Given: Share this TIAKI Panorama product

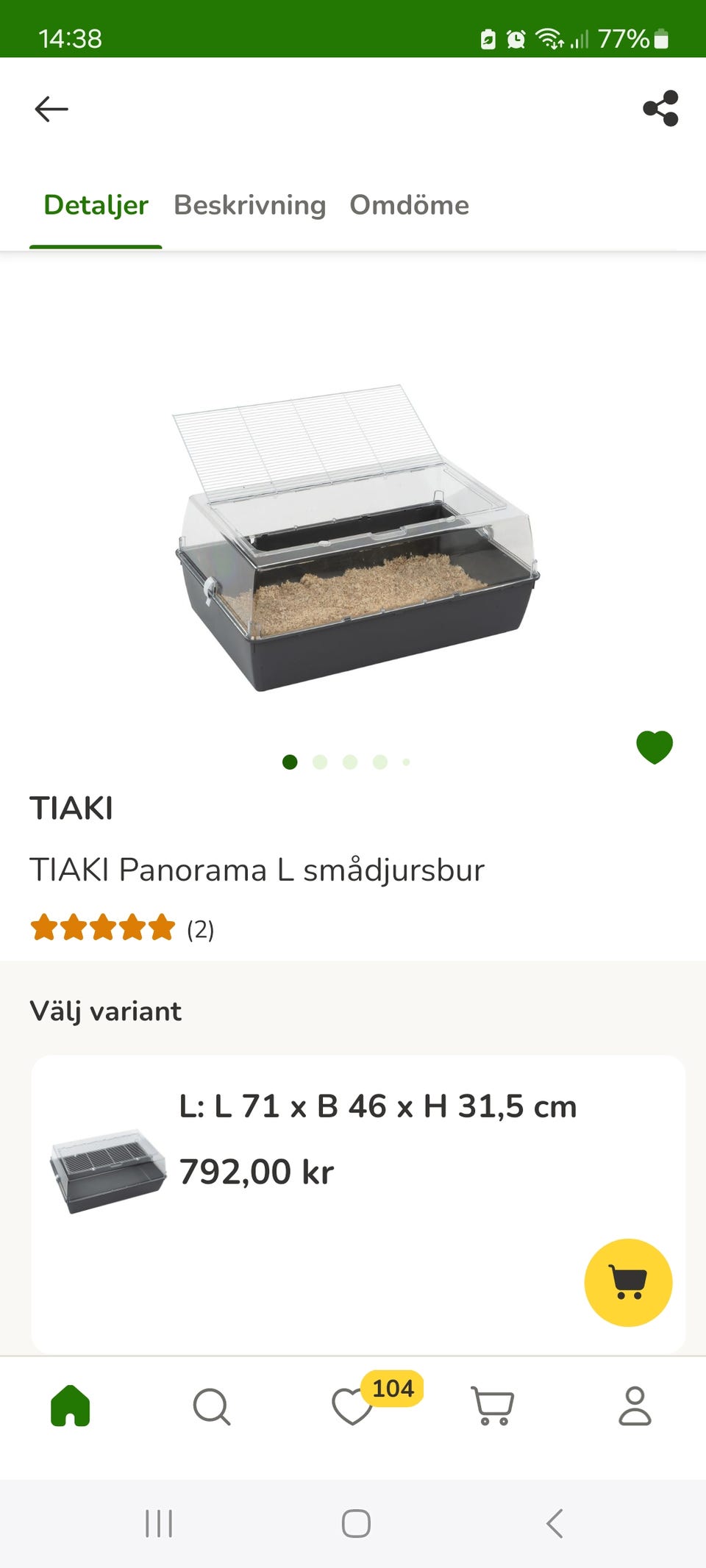Looking at the screenshot, I should 660,109.
